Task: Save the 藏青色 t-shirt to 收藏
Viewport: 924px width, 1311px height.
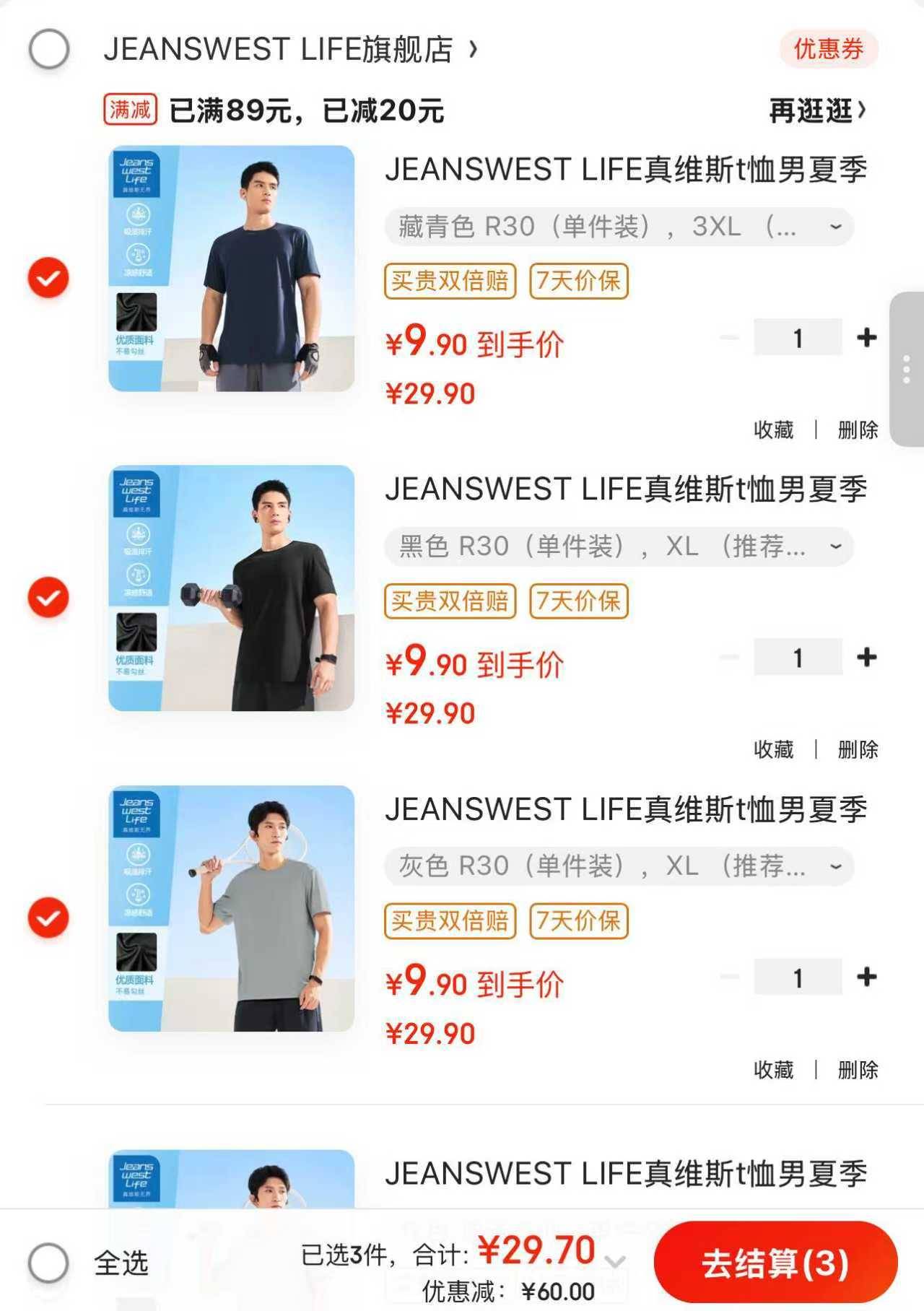Action: (x=773, y=430)
